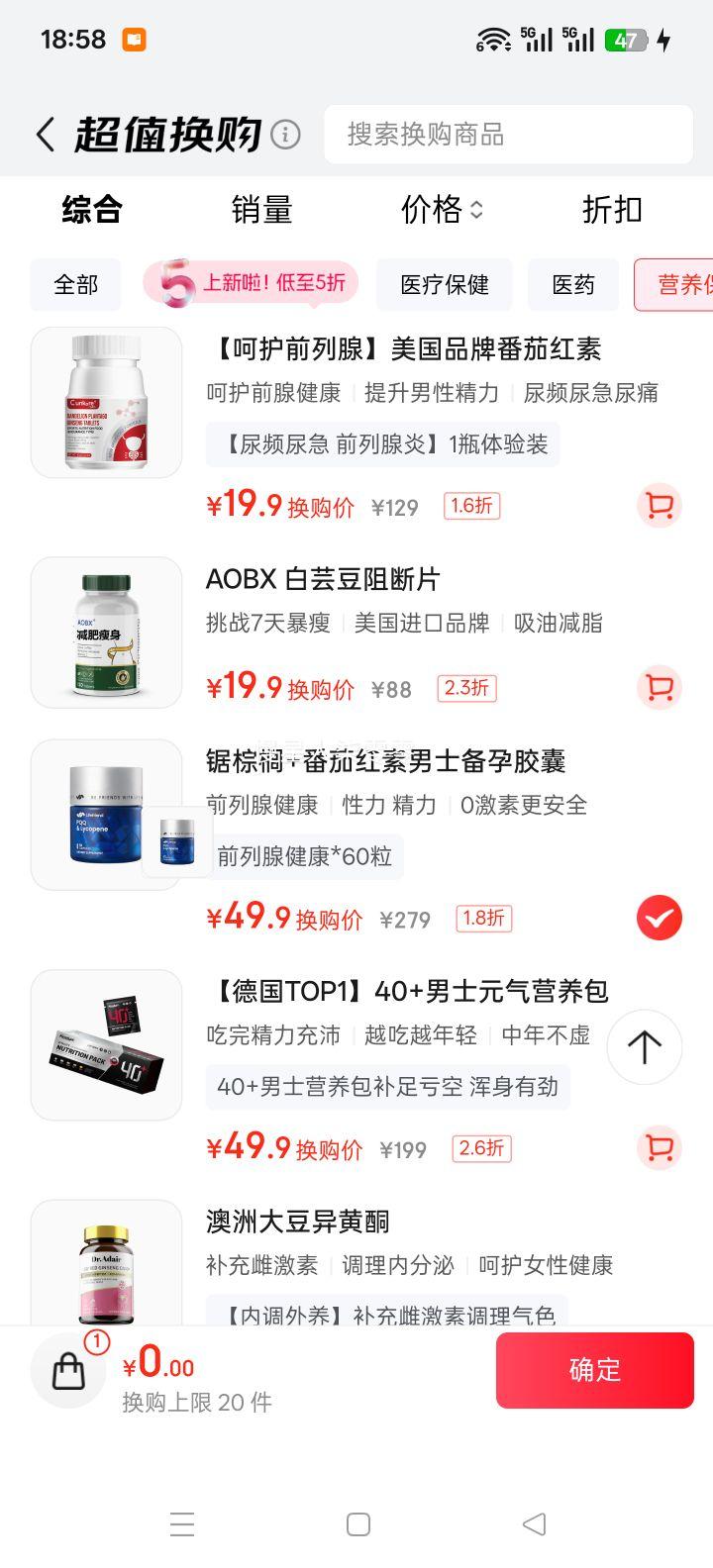Sort products by 价格
Image resolution: width=713 pixels, height=1568 pixels.
[x=442, y=210]
